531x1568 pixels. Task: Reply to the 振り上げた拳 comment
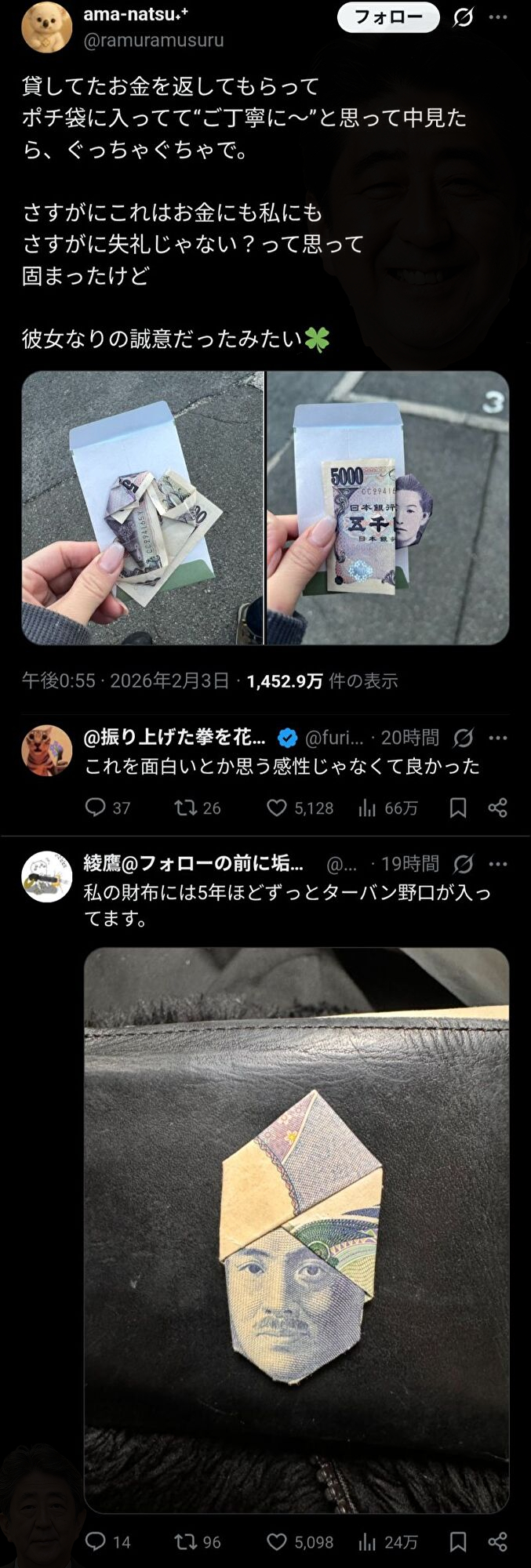[96, 808]
